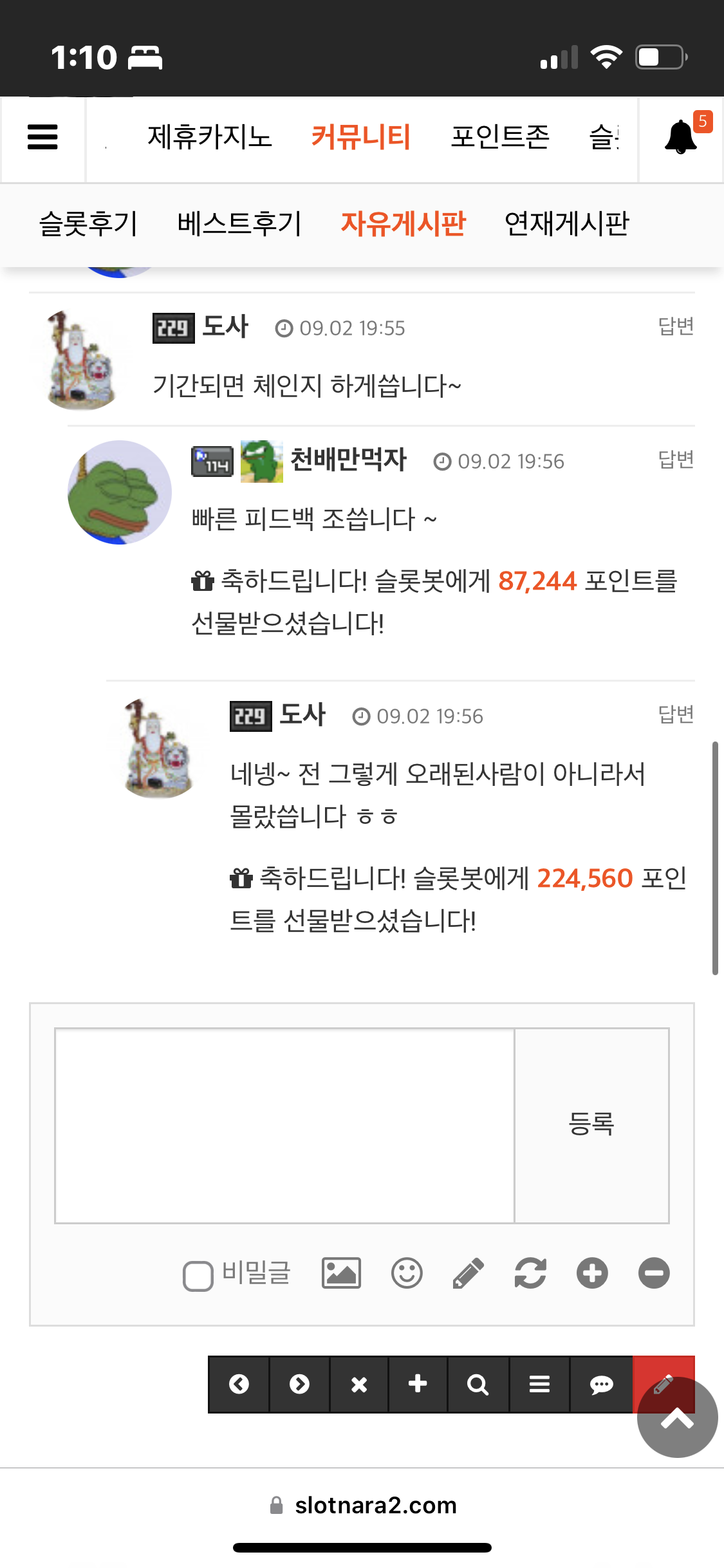The image size is (724, 1568).
Task: Open the post list icon in toolbar
Action: coord(539,1384)
